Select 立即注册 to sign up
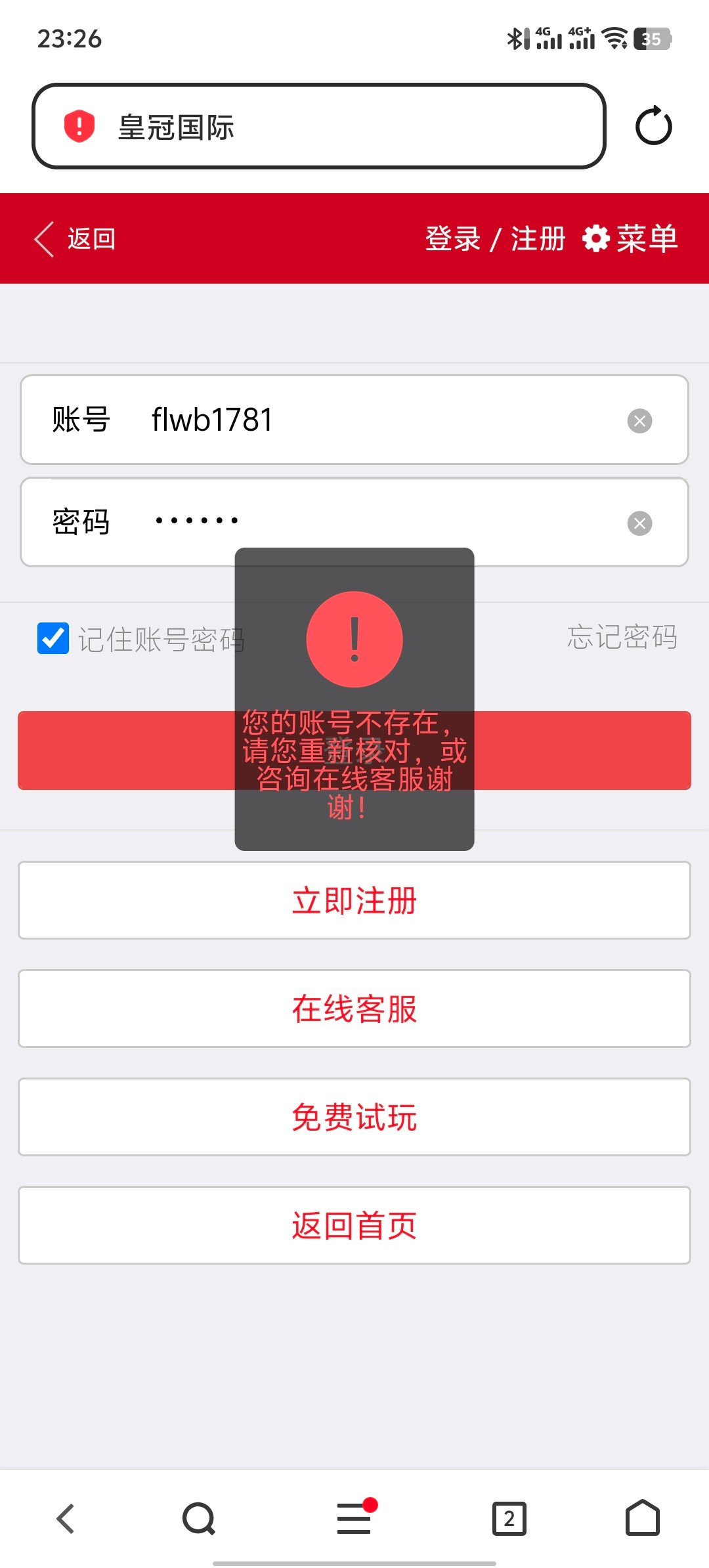The height and width of the screenshot is (1568, 709). [354, 900]
